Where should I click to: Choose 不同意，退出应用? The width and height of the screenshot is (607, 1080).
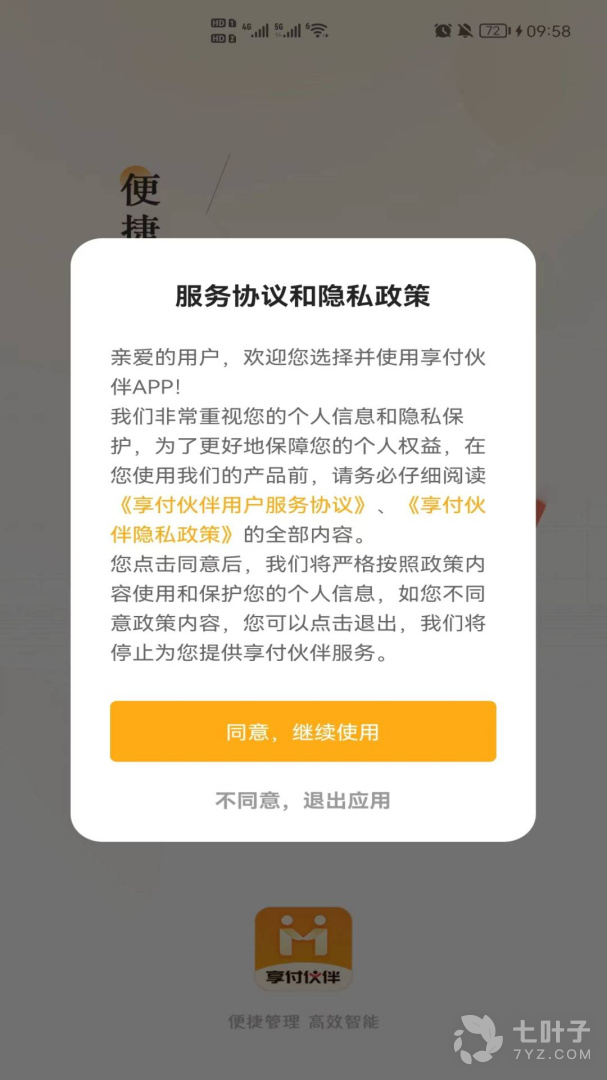[303, 800]
